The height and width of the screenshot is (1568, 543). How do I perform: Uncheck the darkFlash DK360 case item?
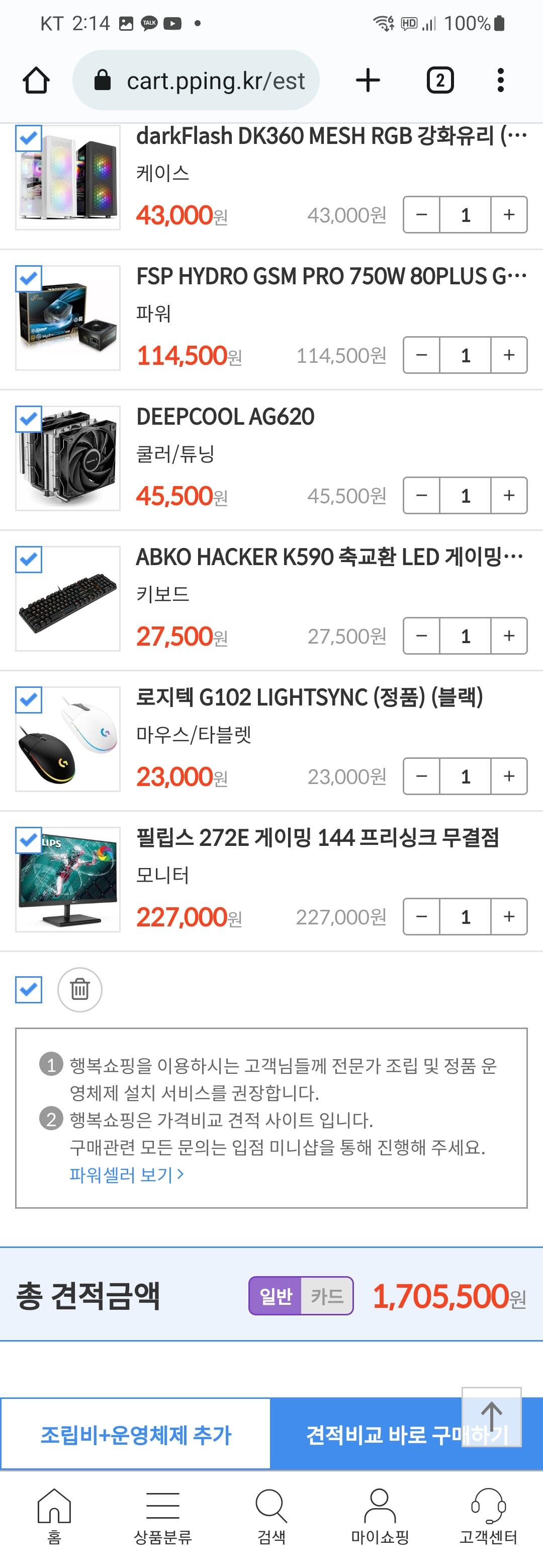[29, 138]
